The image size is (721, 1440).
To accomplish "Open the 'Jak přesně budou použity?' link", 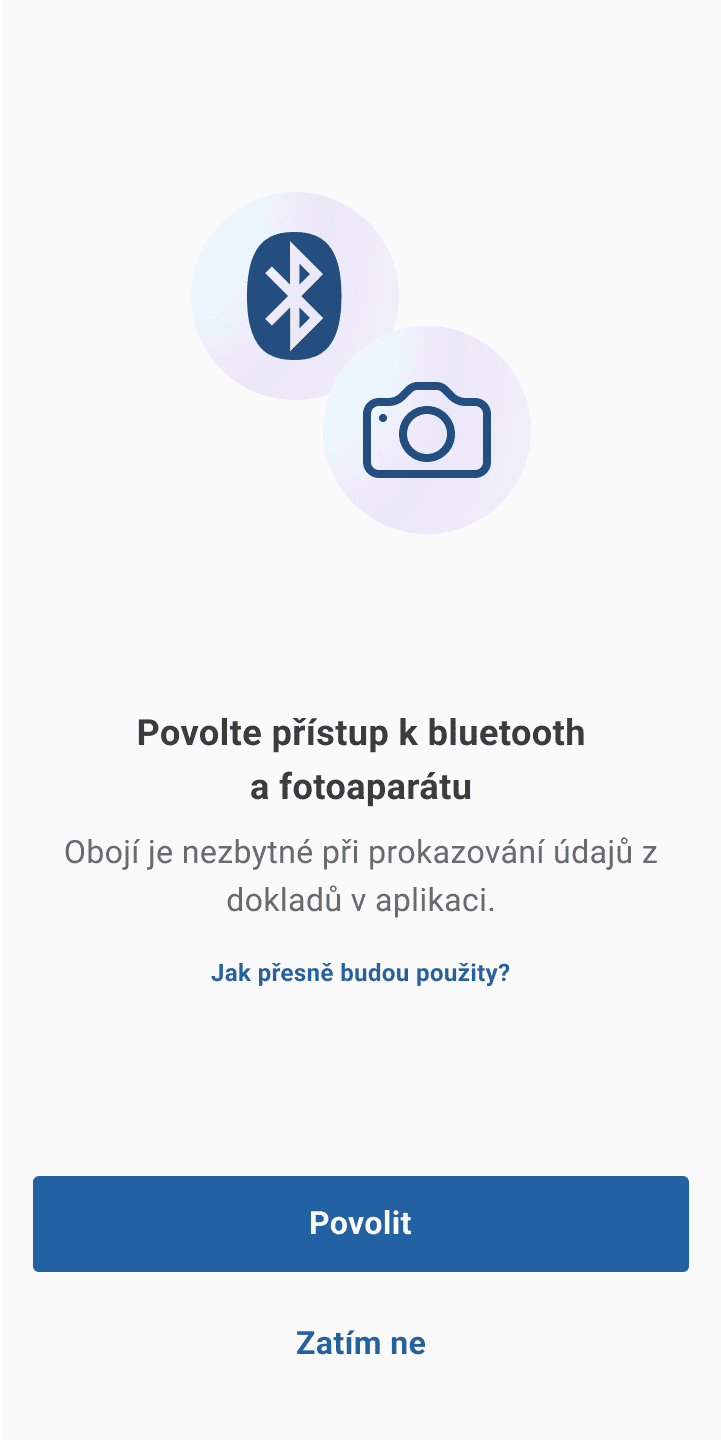I will [360, 973].
